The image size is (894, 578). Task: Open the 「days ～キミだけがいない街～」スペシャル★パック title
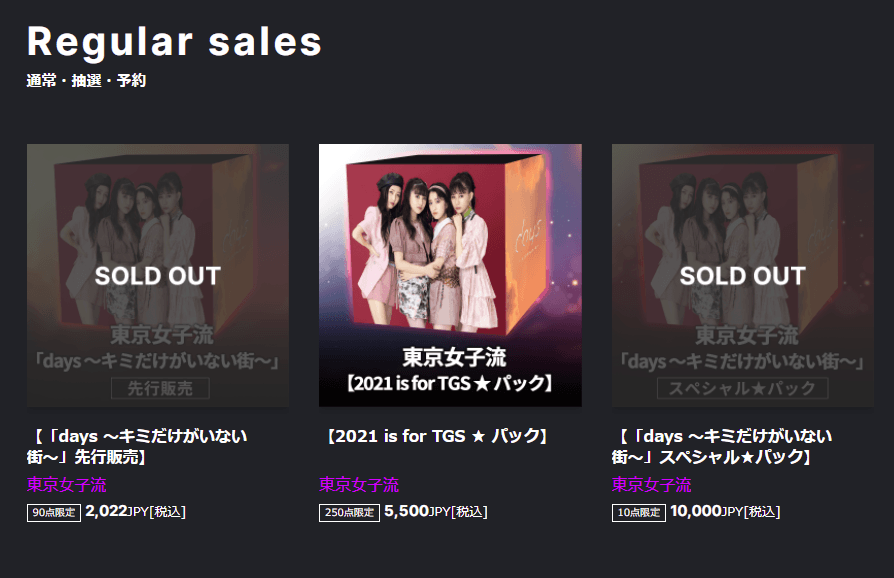point(721,447)
